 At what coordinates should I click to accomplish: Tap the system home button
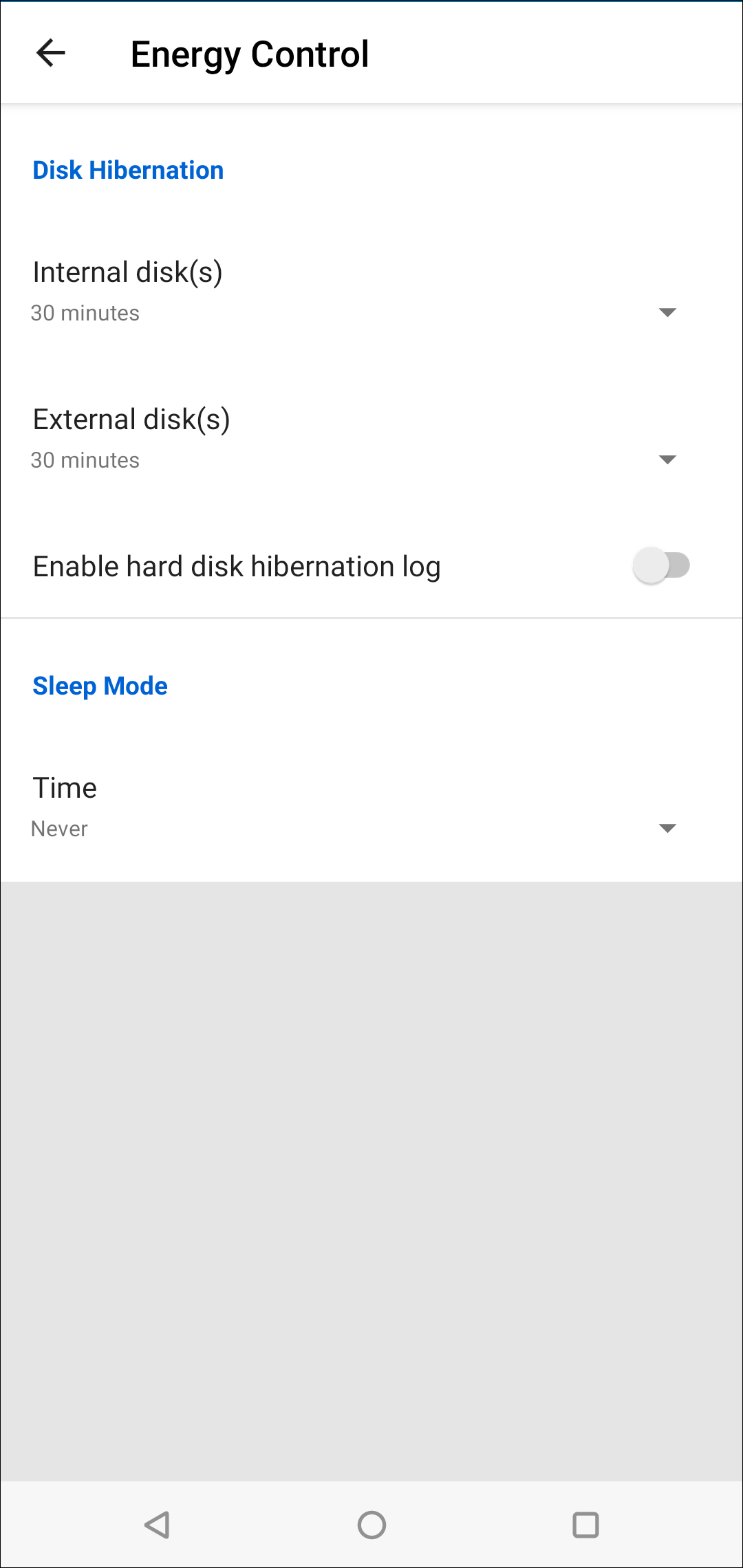click(371, 1525)
